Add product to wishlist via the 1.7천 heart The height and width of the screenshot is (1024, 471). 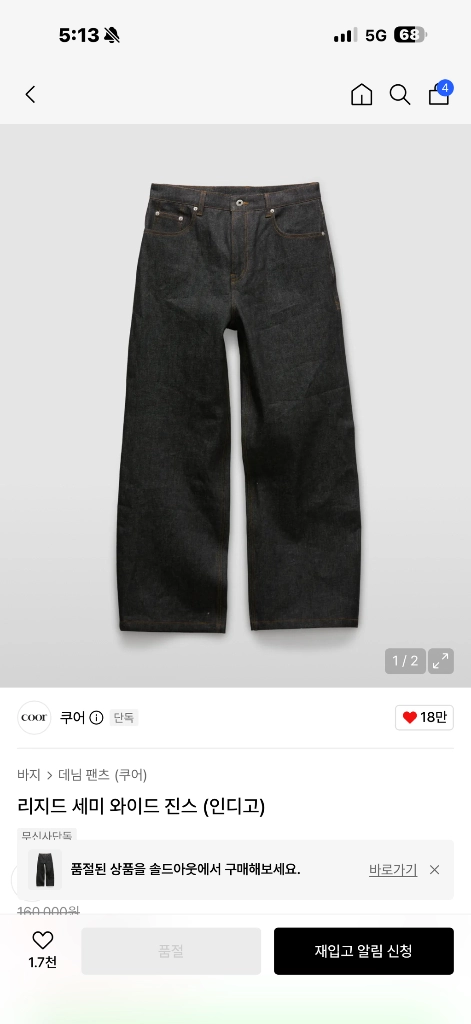(42, 950)
